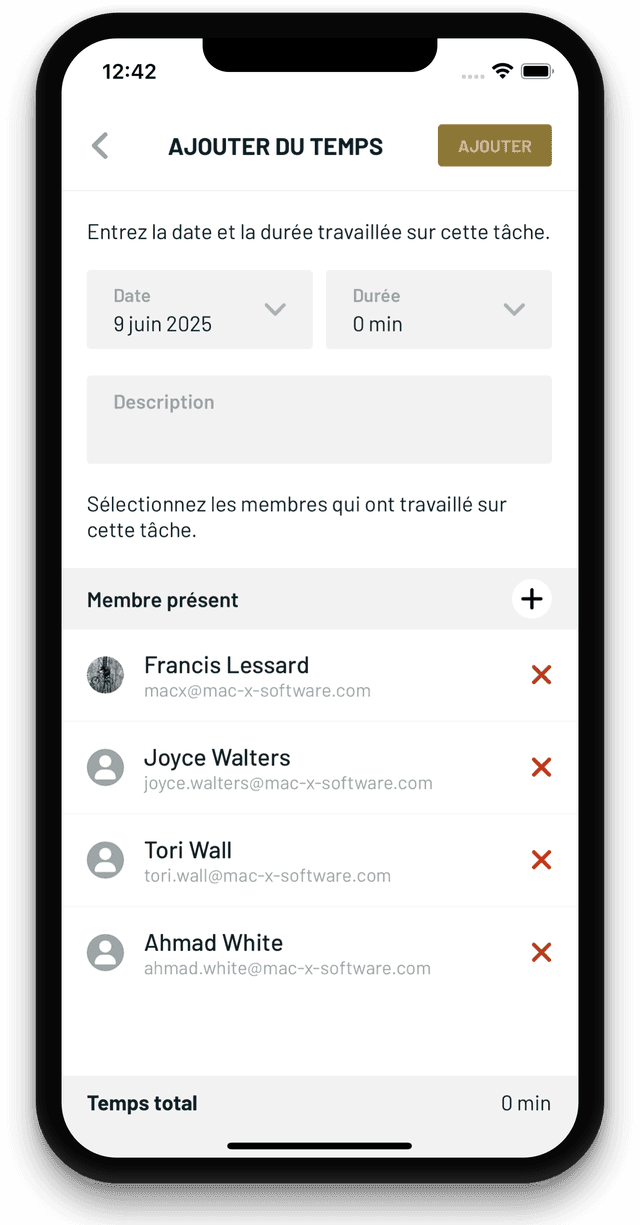Focus the Description text field
The height and width of the screenshot is (1225, 640).
point(319,419)
